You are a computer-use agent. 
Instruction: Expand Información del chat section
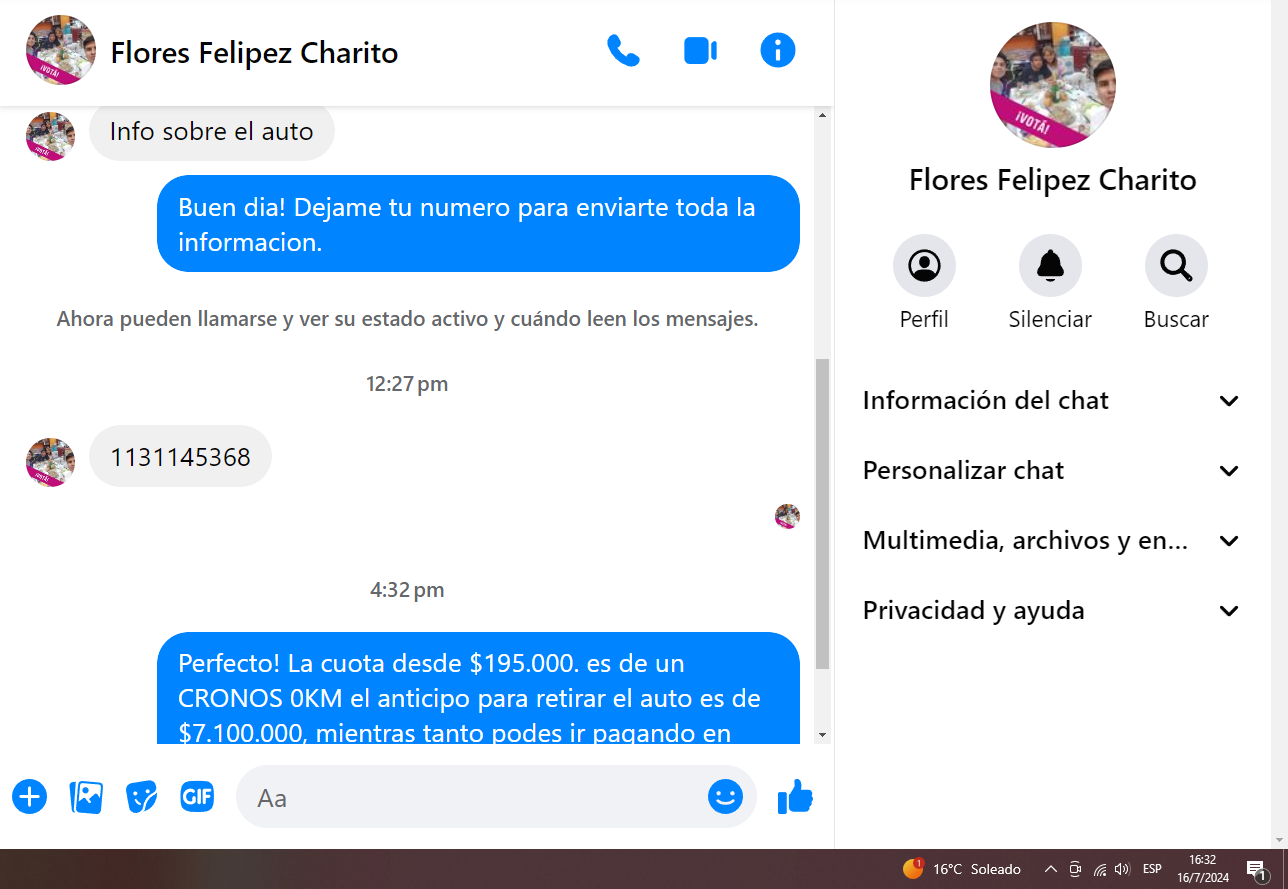pos(1050,401)
